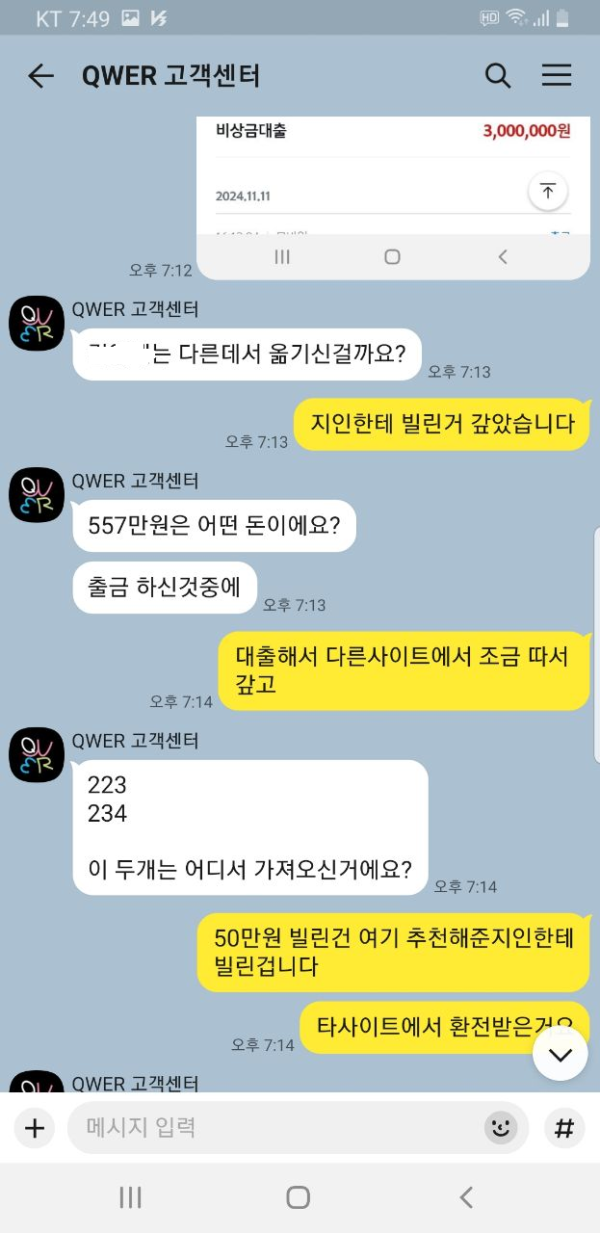Open the plus attachment menu

point(35,1128)
